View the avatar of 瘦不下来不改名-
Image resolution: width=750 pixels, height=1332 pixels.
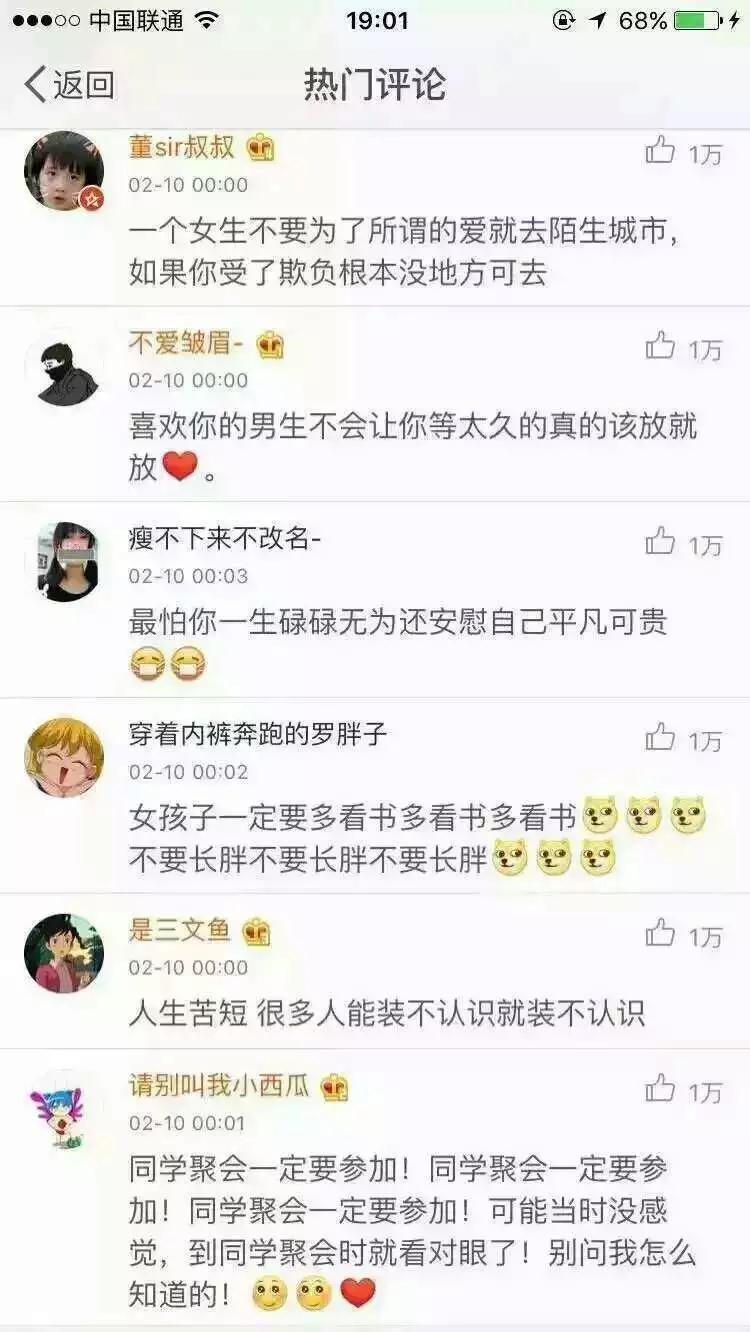(x=64, y=562)
